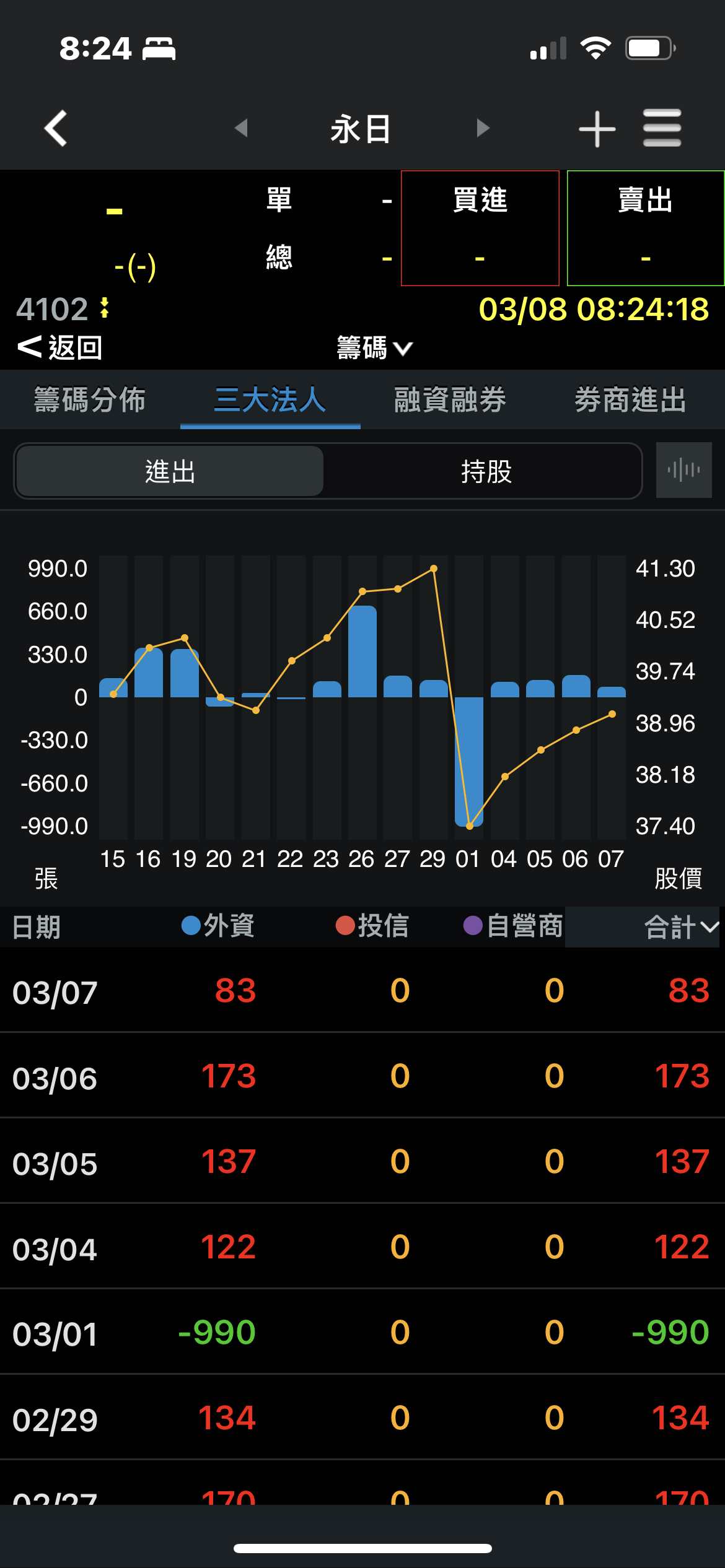Screen dimensions: 725x1568
Task: Open the hamburger menu
Action: click(662, 128)
